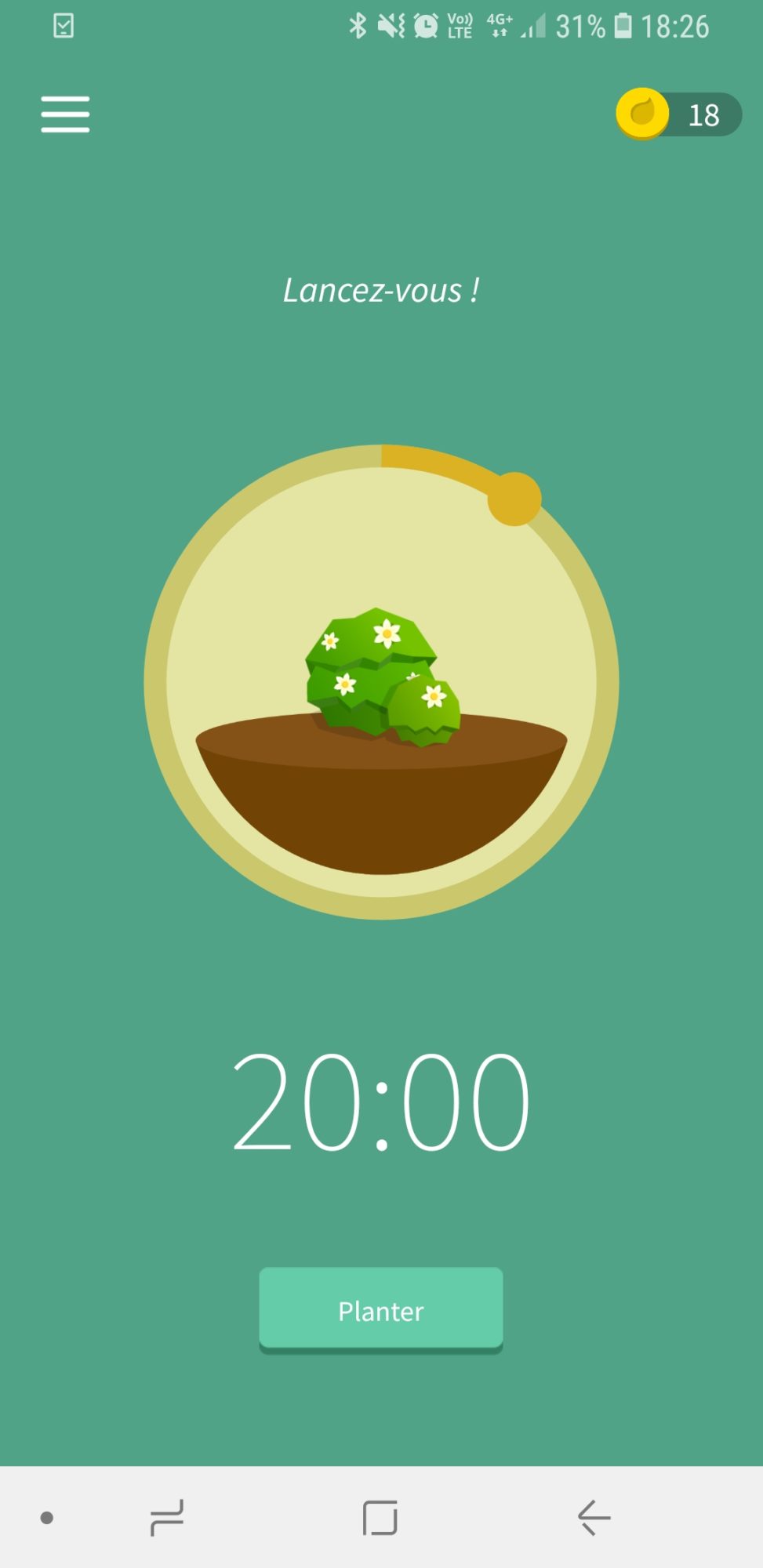
Task: Select the flowering bush plant
Action: (x=381, y=676)
